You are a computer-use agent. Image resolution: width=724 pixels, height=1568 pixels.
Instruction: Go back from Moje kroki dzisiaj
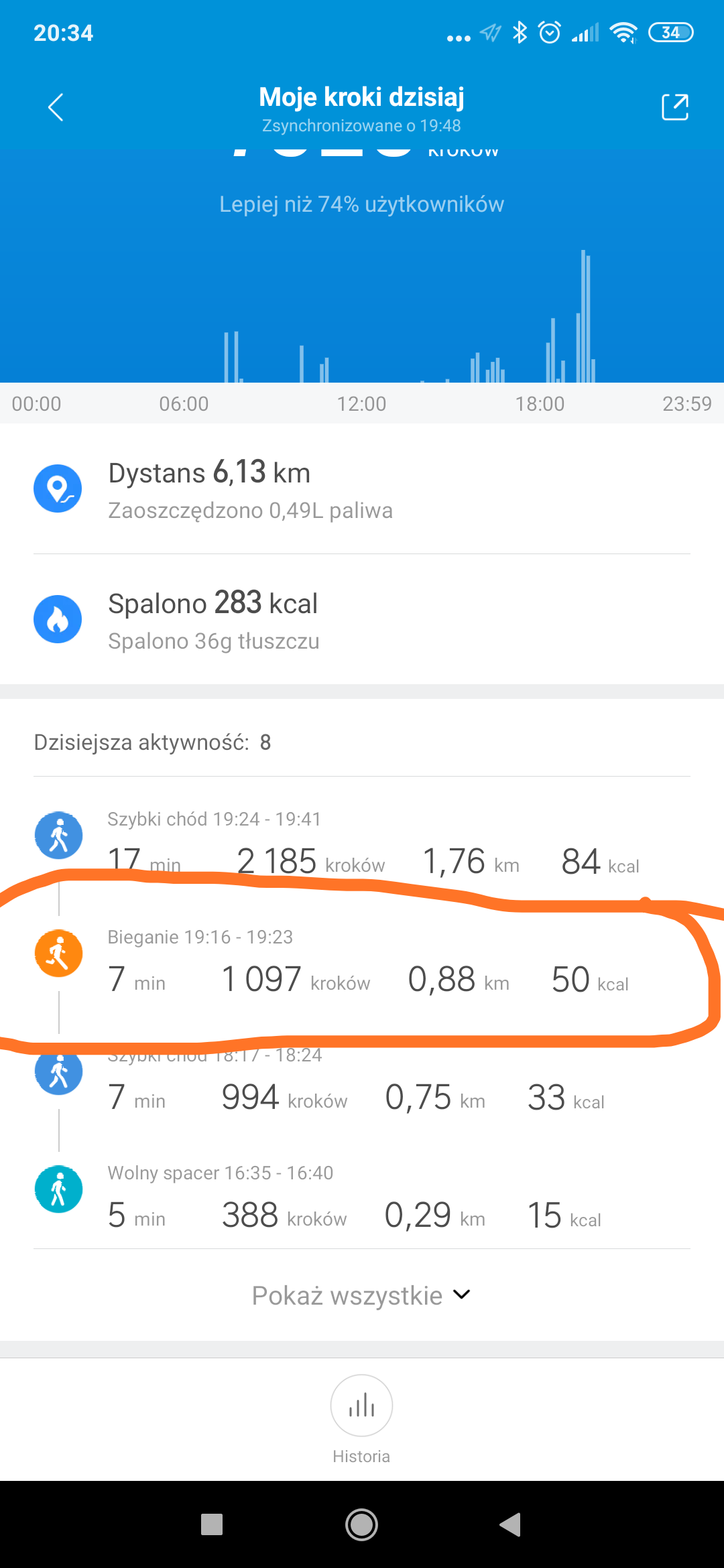click(56, 107)
